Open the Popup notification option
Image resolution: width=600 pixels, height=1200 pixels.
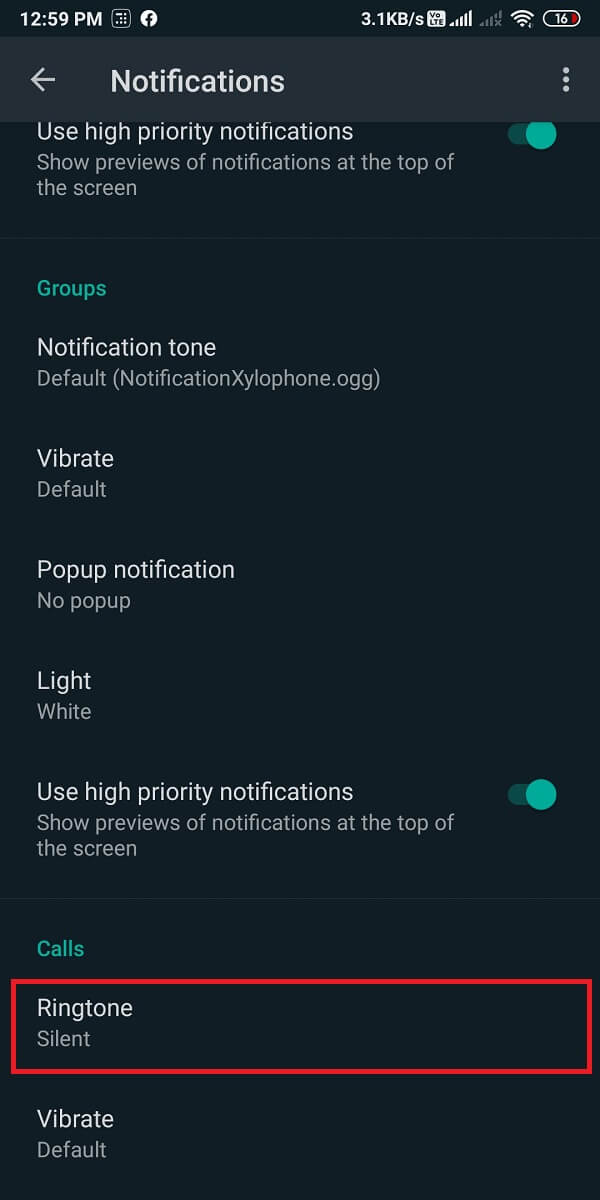(136, 584)
